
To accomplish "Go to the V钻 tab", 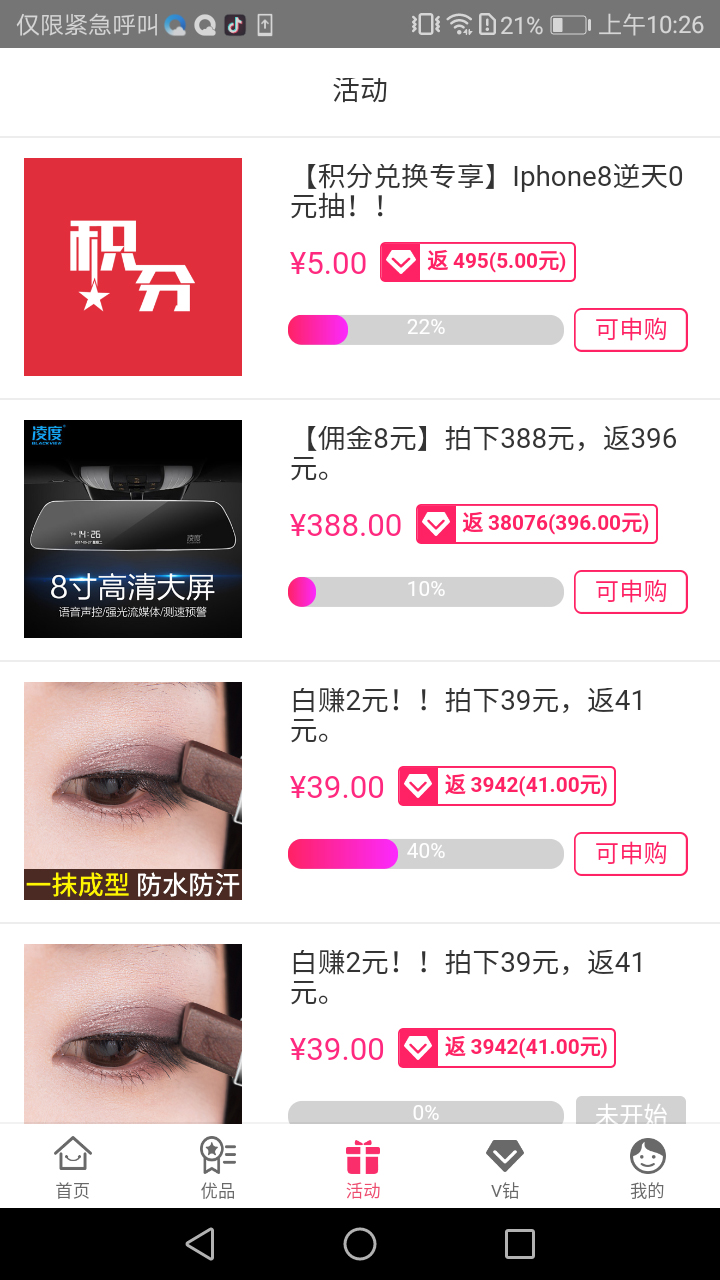I will 504,1168.
